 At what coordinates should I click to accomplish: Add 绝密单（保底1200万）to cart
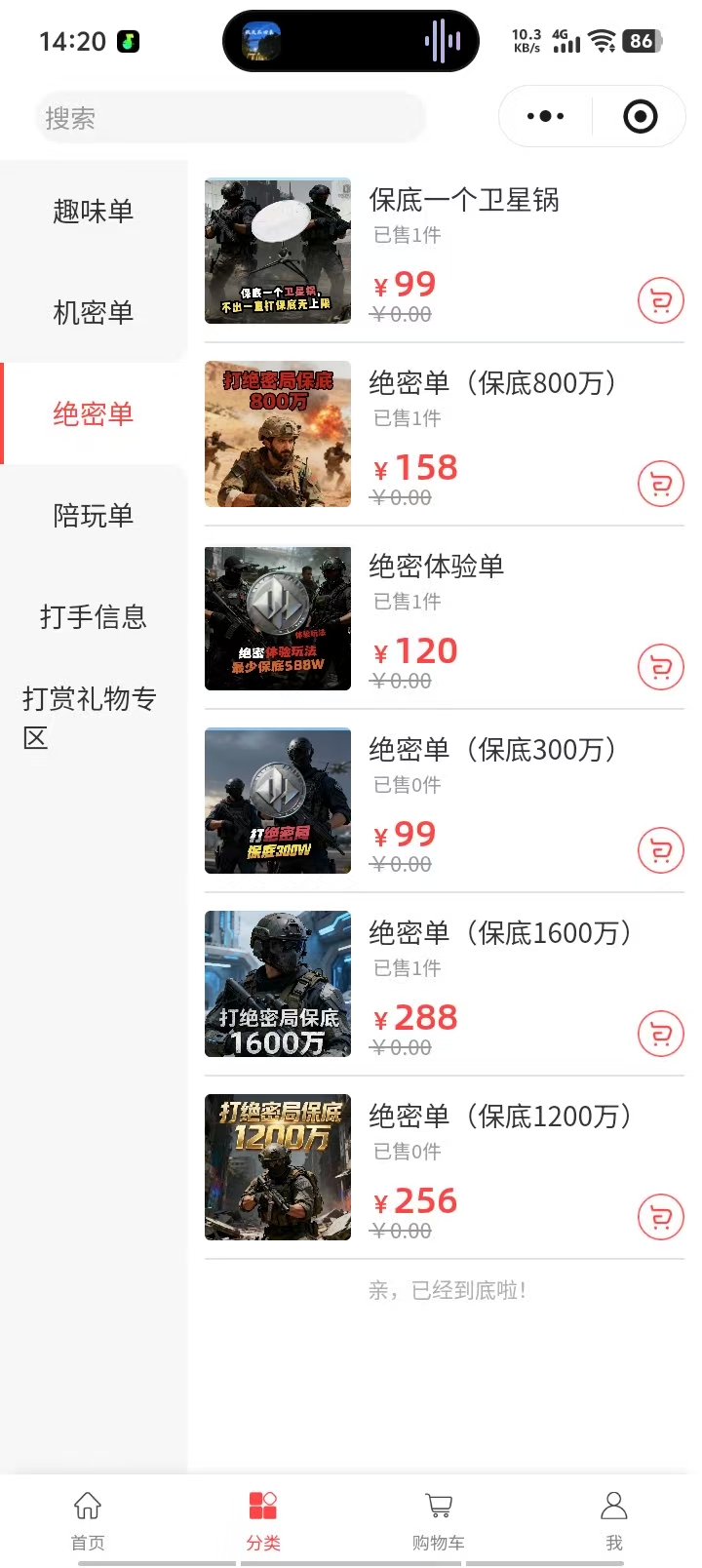tap(660, 1218)
